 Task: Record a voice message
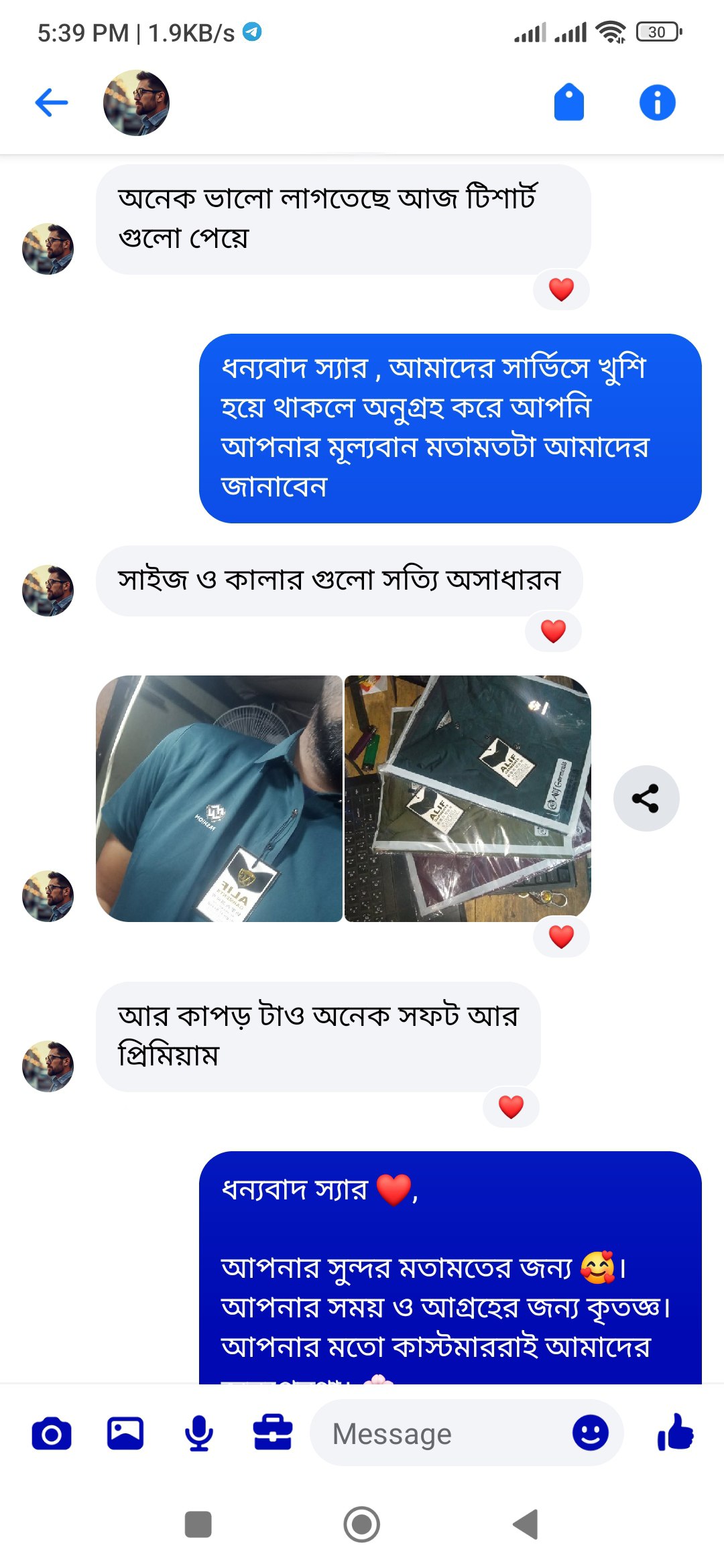click(199, 1434)
